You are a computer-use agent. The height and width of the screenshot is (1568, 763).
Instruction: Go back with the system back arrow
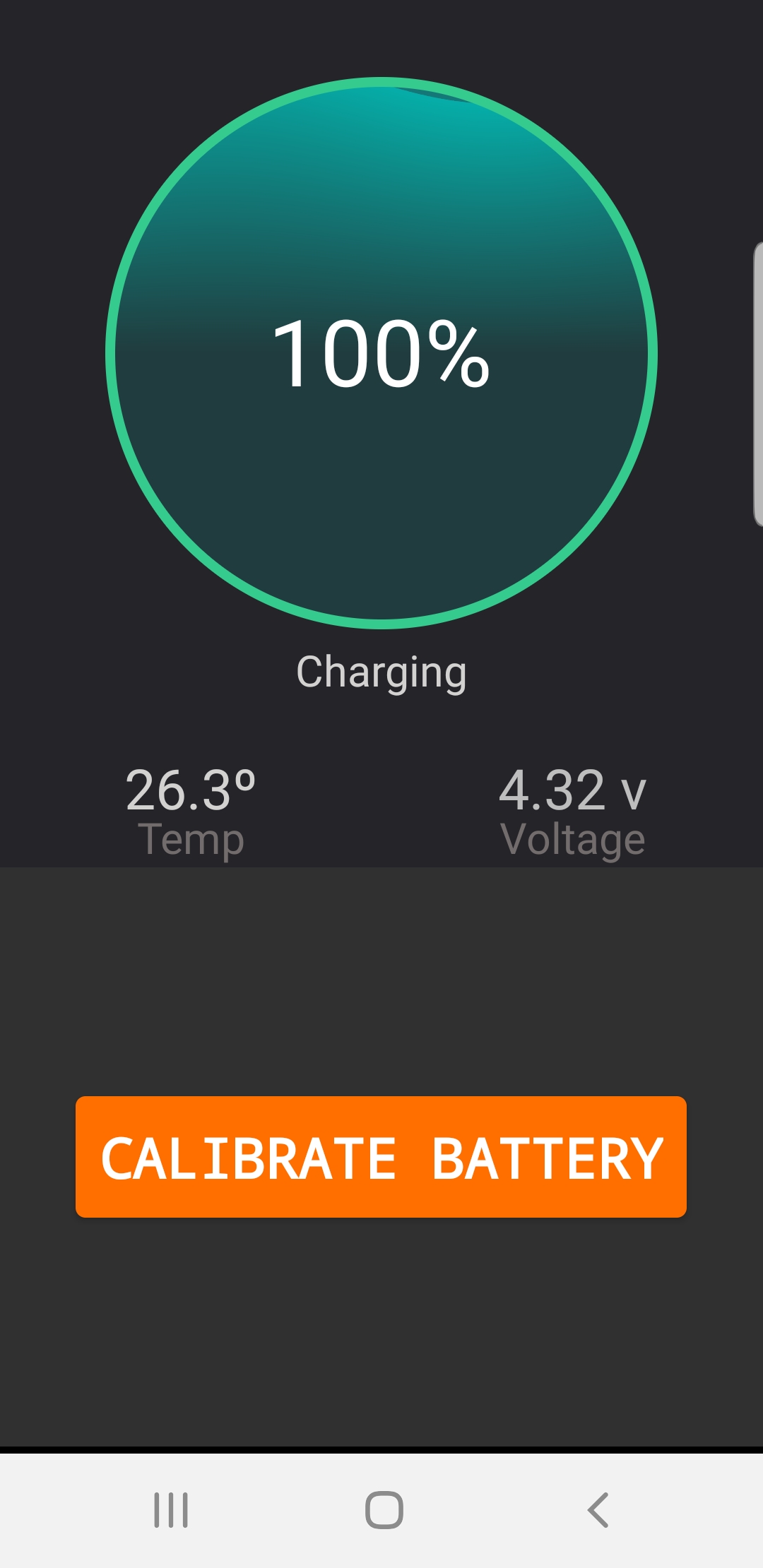598,1510
